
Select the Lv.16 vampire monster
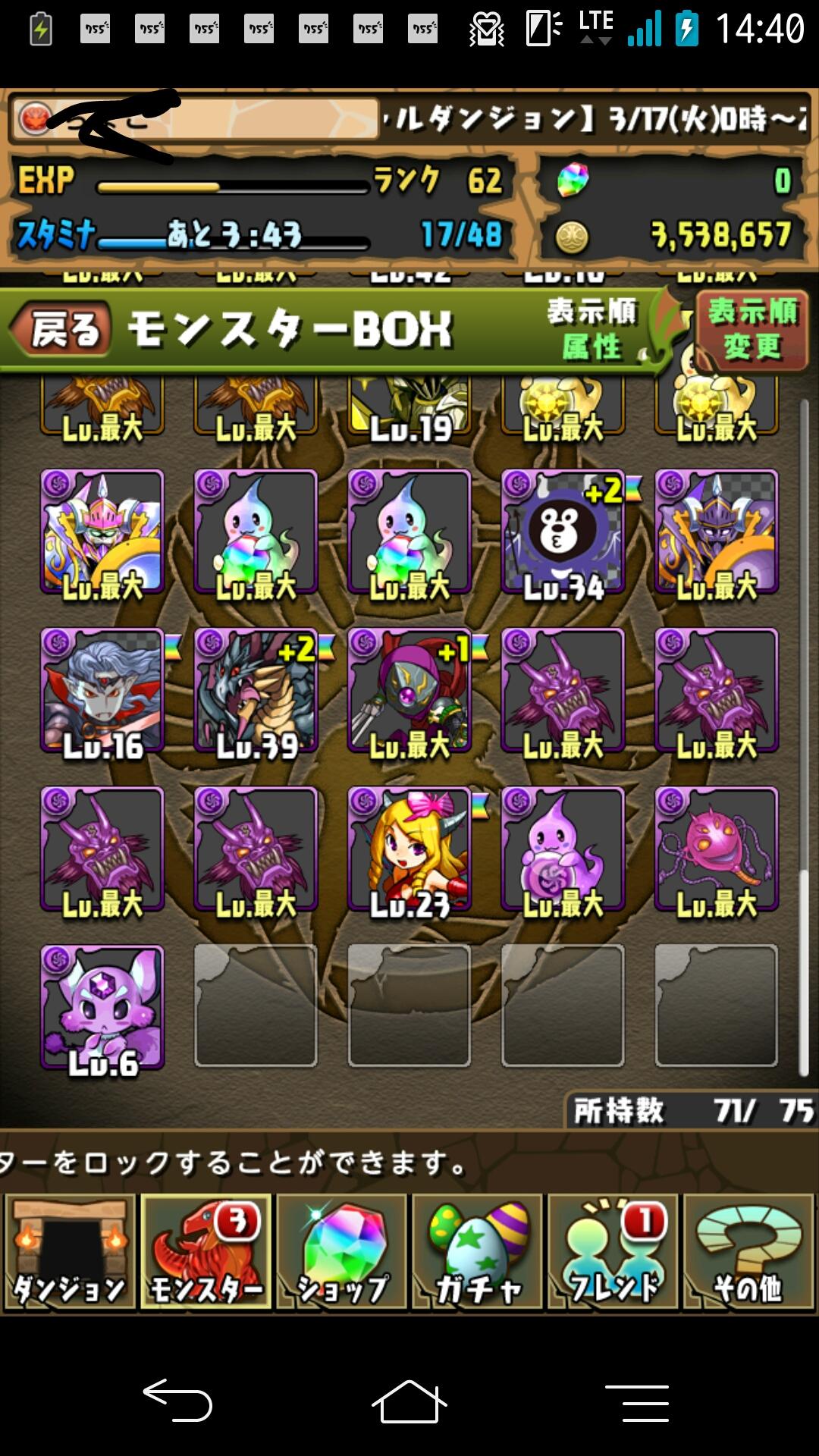tap(102, 692)
